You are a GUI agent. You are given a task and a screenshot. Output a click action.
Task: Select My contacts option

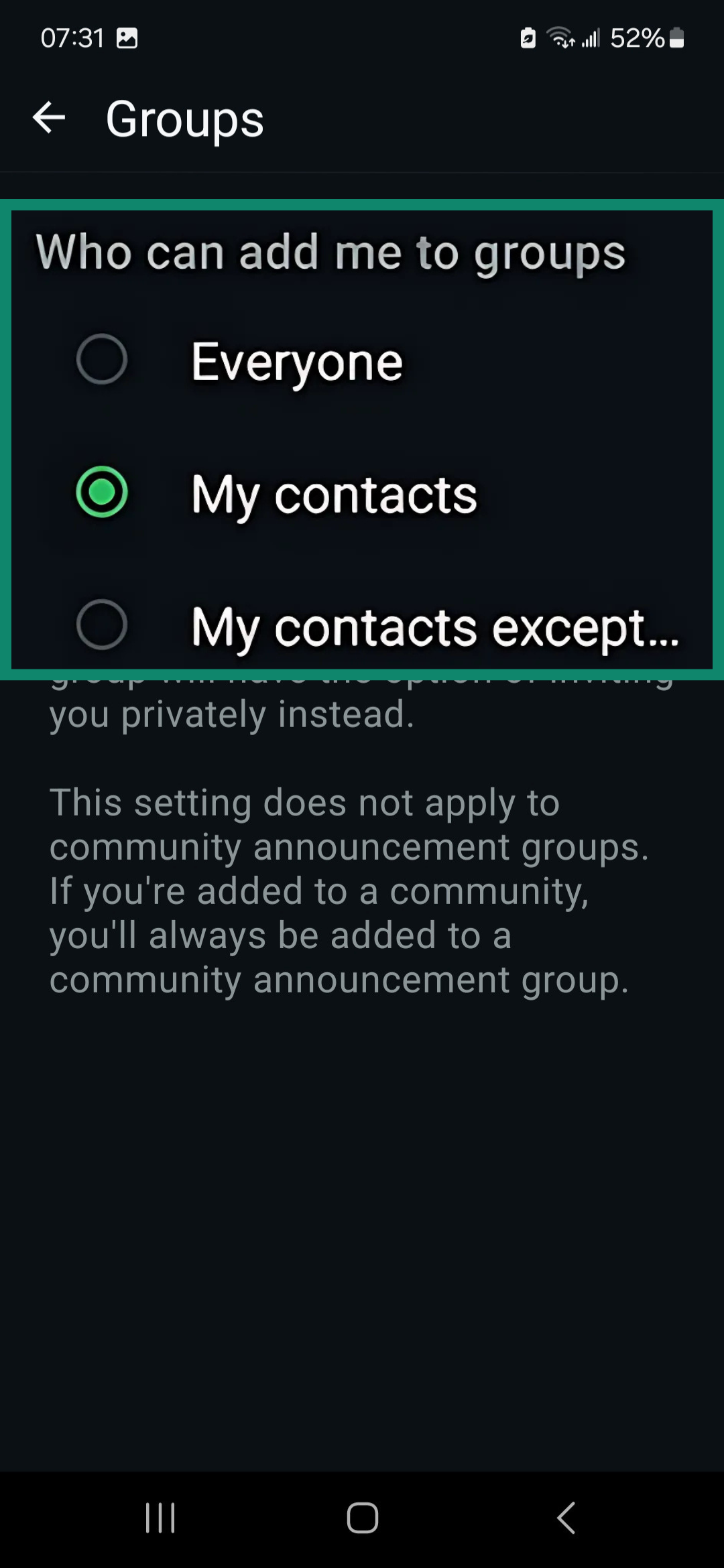click(x=102, y=494)
